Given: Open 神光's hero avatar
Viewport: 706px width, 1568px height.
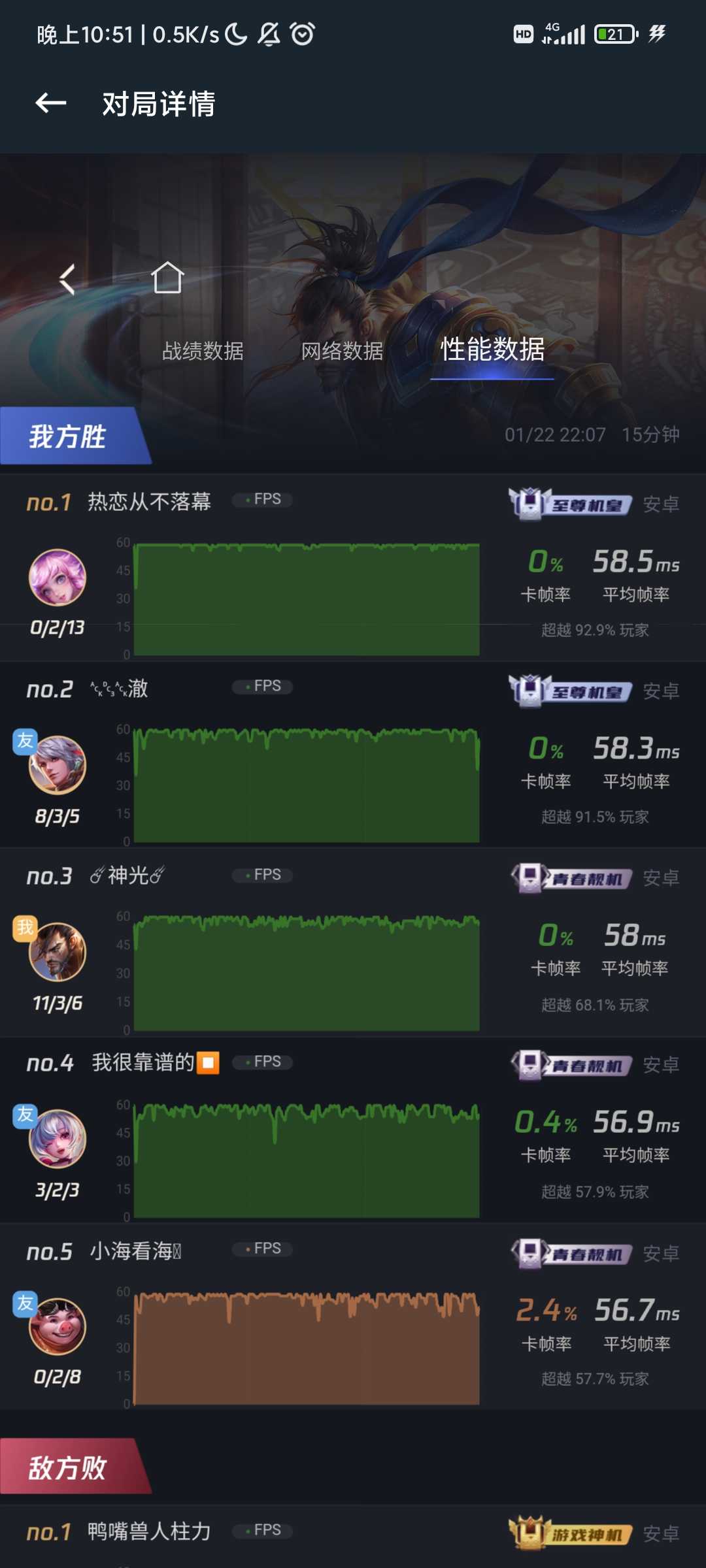Looking at the screenshot, I should 58,952.
